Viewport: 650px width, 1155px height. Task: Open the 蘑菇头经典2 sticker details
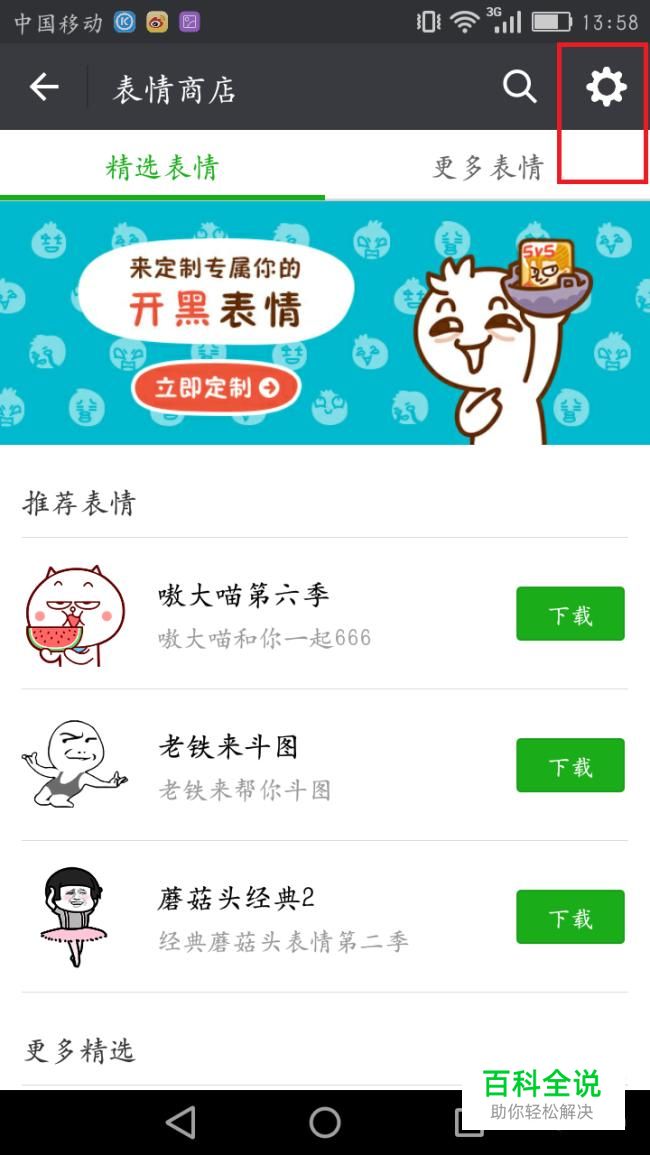pyautogui.click(x=260, y=917)
